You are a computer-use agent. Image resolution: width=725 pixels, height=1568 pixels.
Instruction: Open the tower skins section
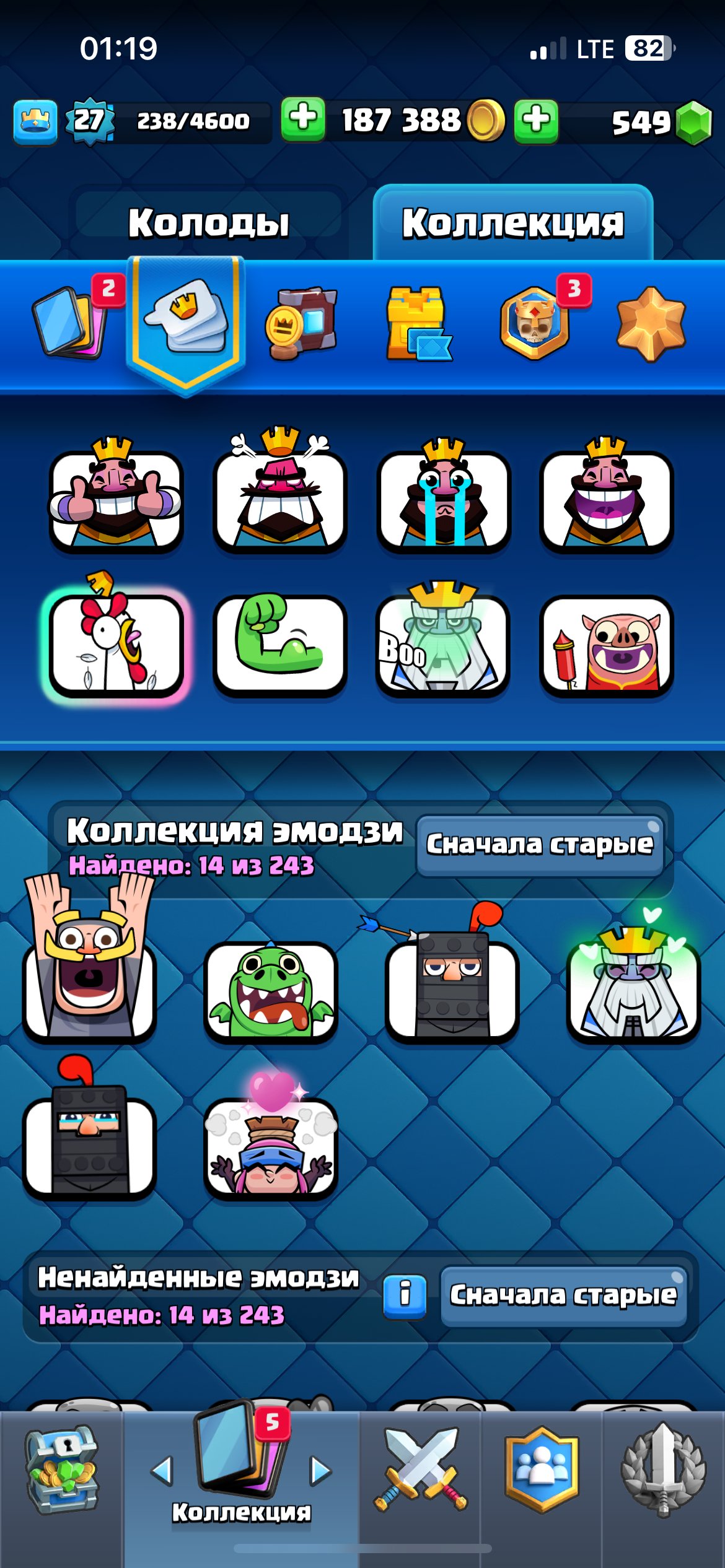[x=418, y=323]
